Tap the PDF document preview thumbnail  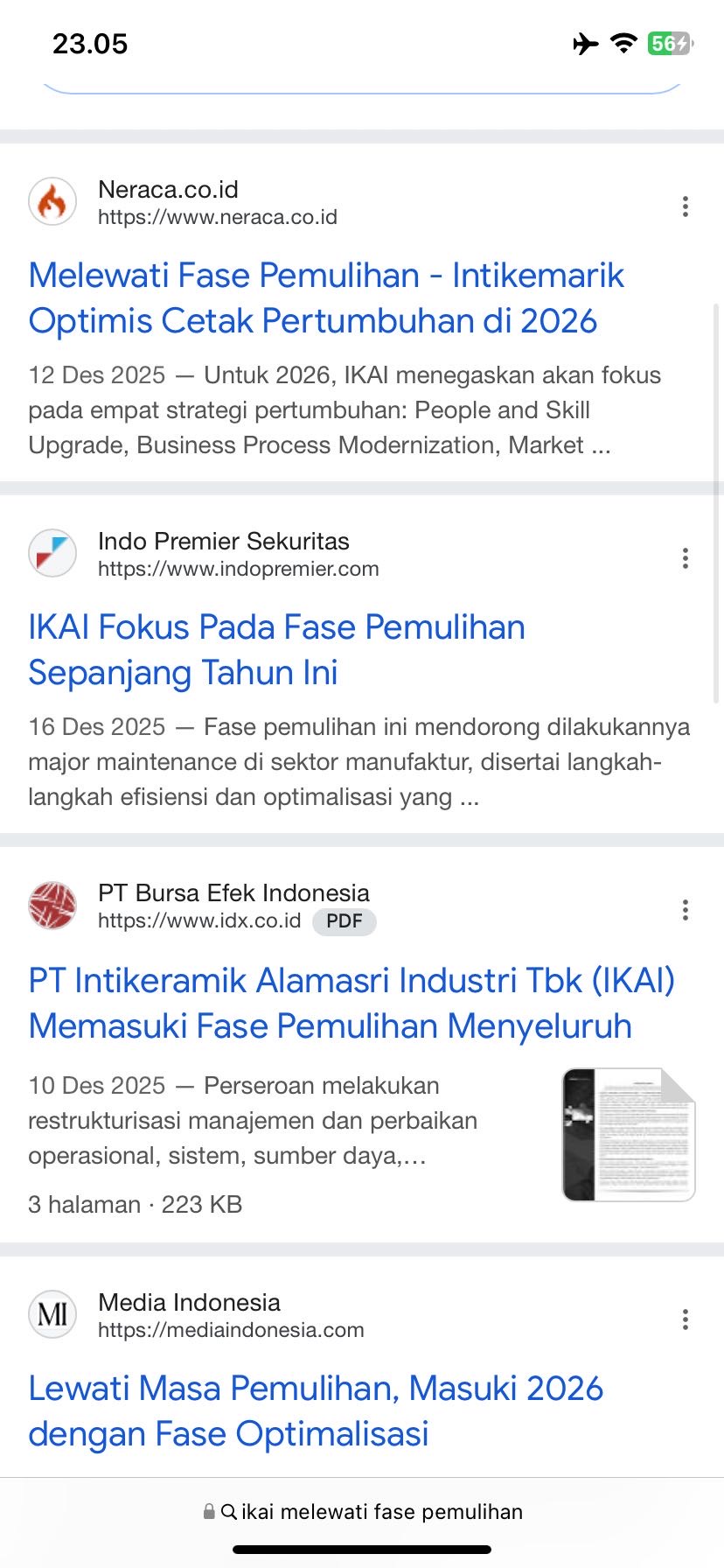pyautogui.click(x=628, y=1134)
